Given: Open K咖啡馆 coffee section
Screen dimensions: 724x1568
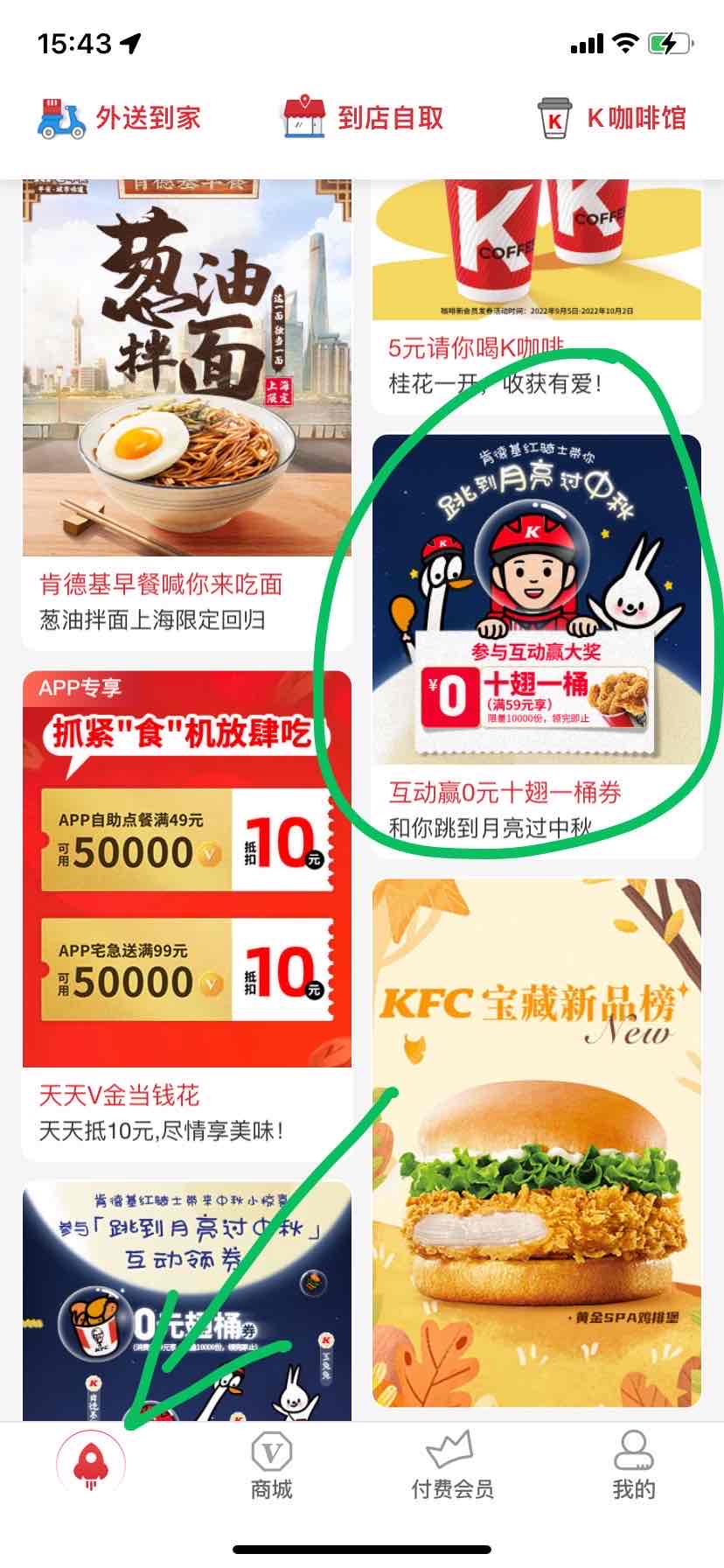Looking at the screenshot, I should tap(611, 118).
